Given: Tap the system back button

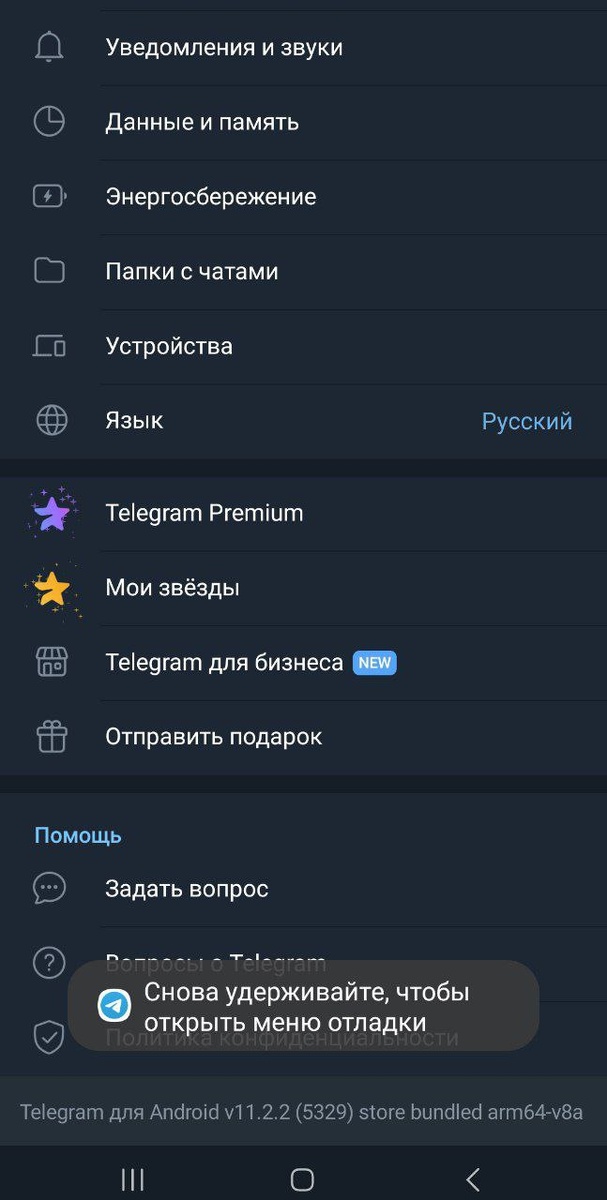Looking at the screenshot, I should 473,1179.
